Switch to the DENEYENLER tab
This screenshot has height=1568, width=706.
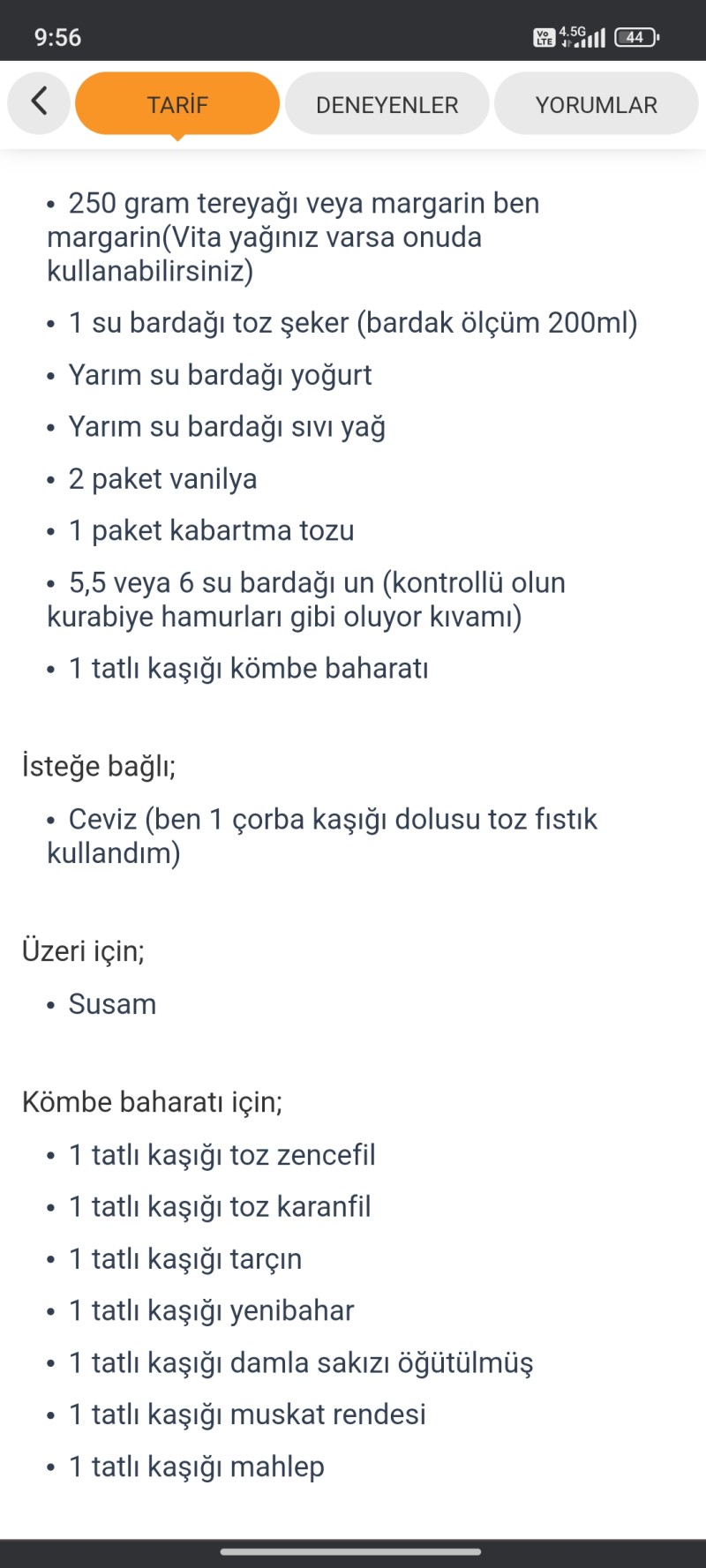[x=387, y=104]
